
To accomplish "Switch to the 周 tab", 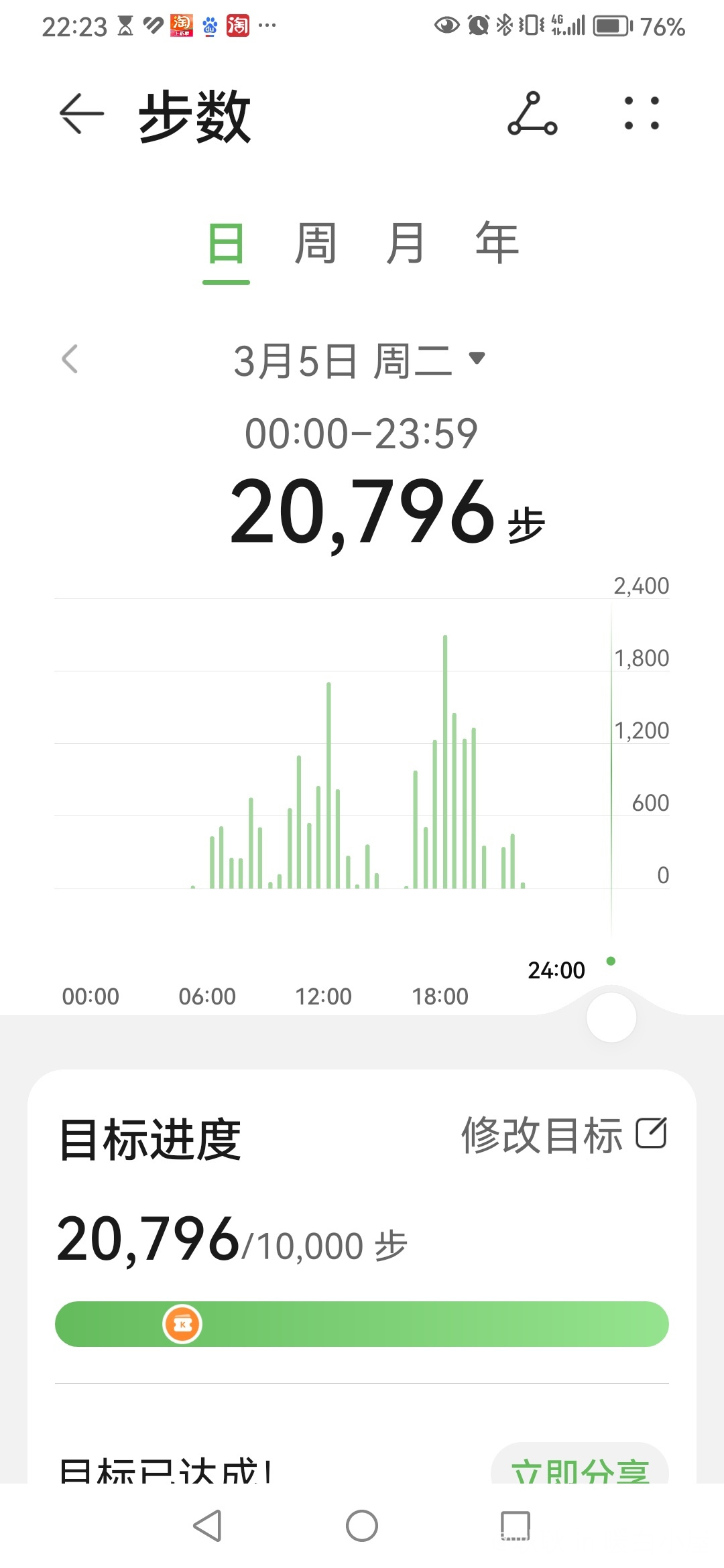I will [x=316, y=244].
